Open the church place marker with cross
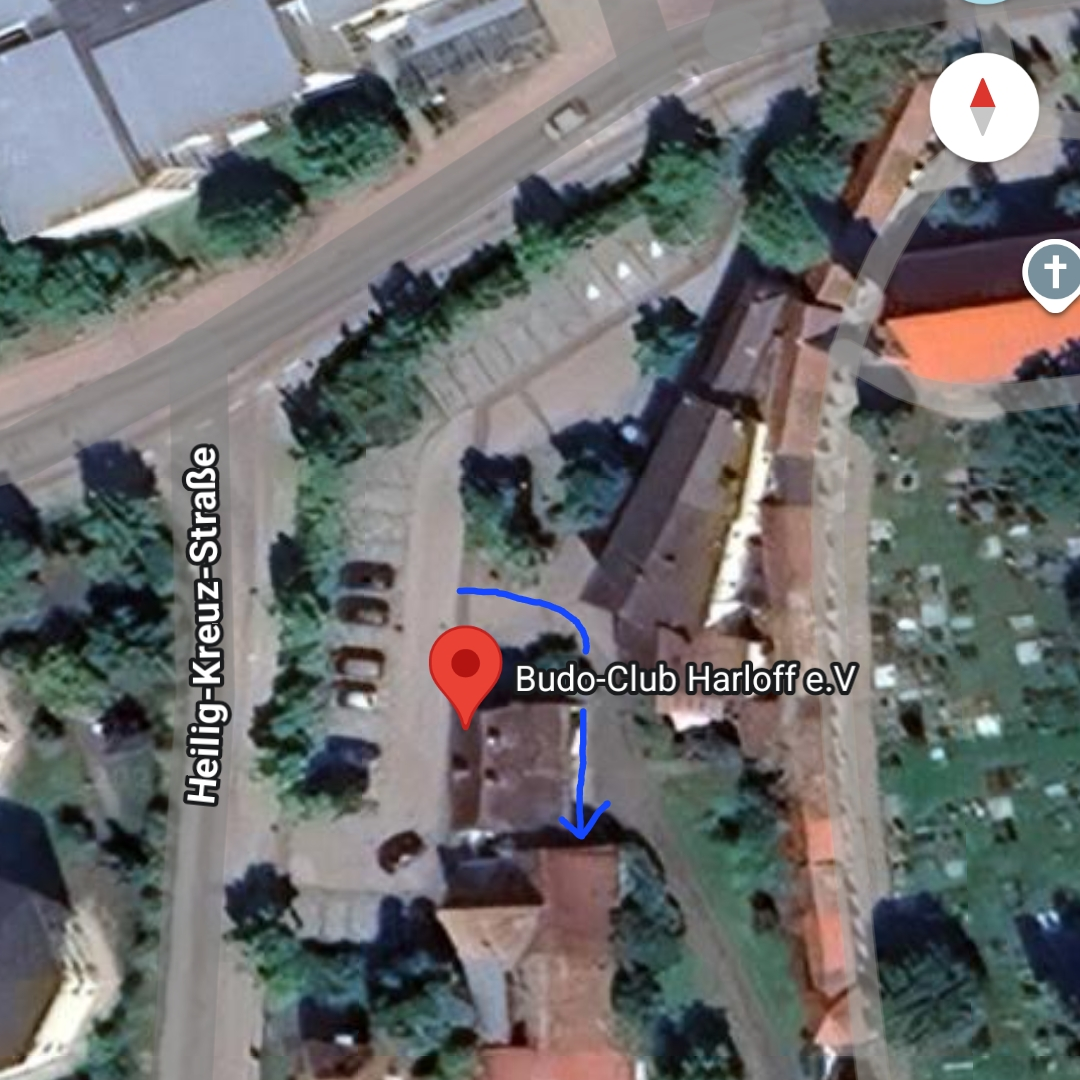 point(1056,272)
